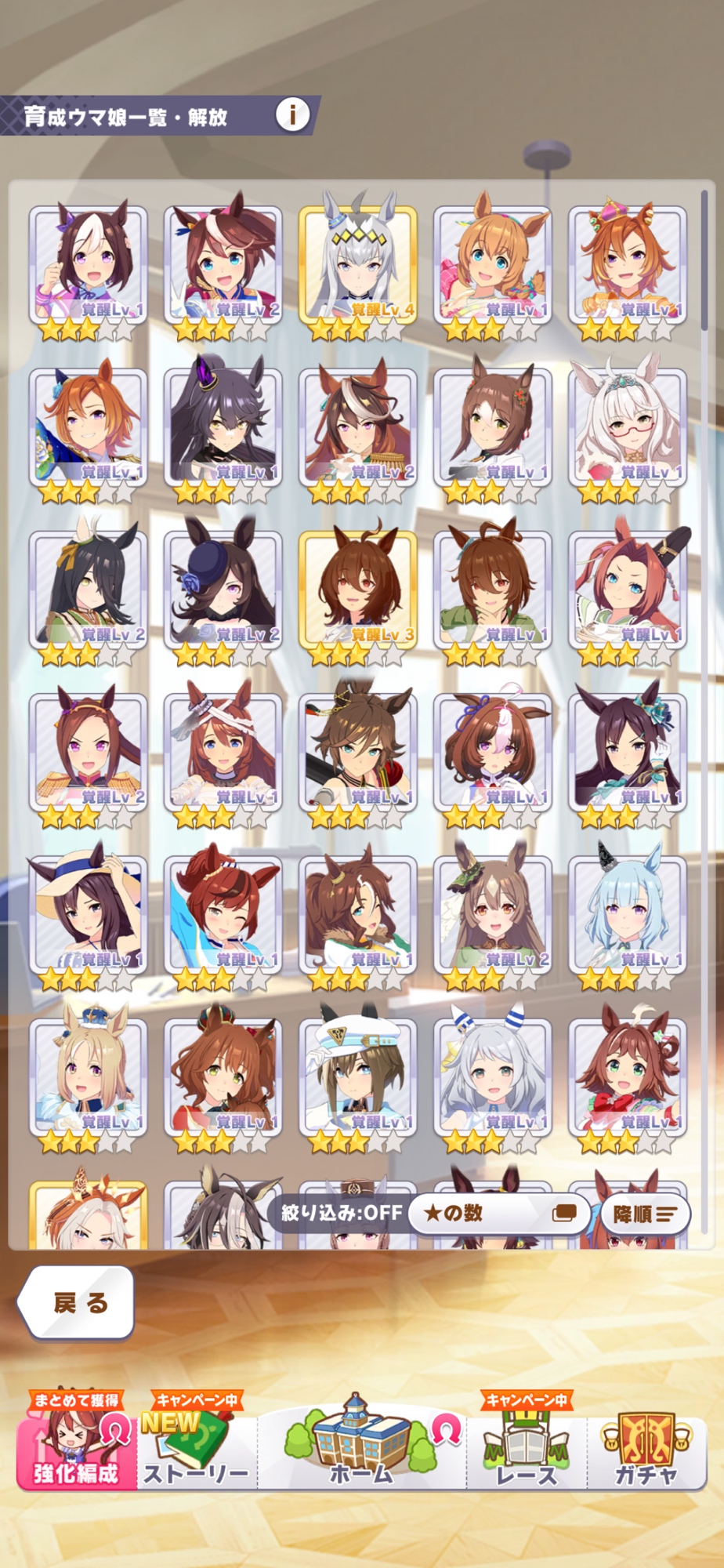Image resolution: width=724 pixels, height=1568 pixels.
Task: Choose the character wearing a straw sun hat
Action: [x=89, y=916]
